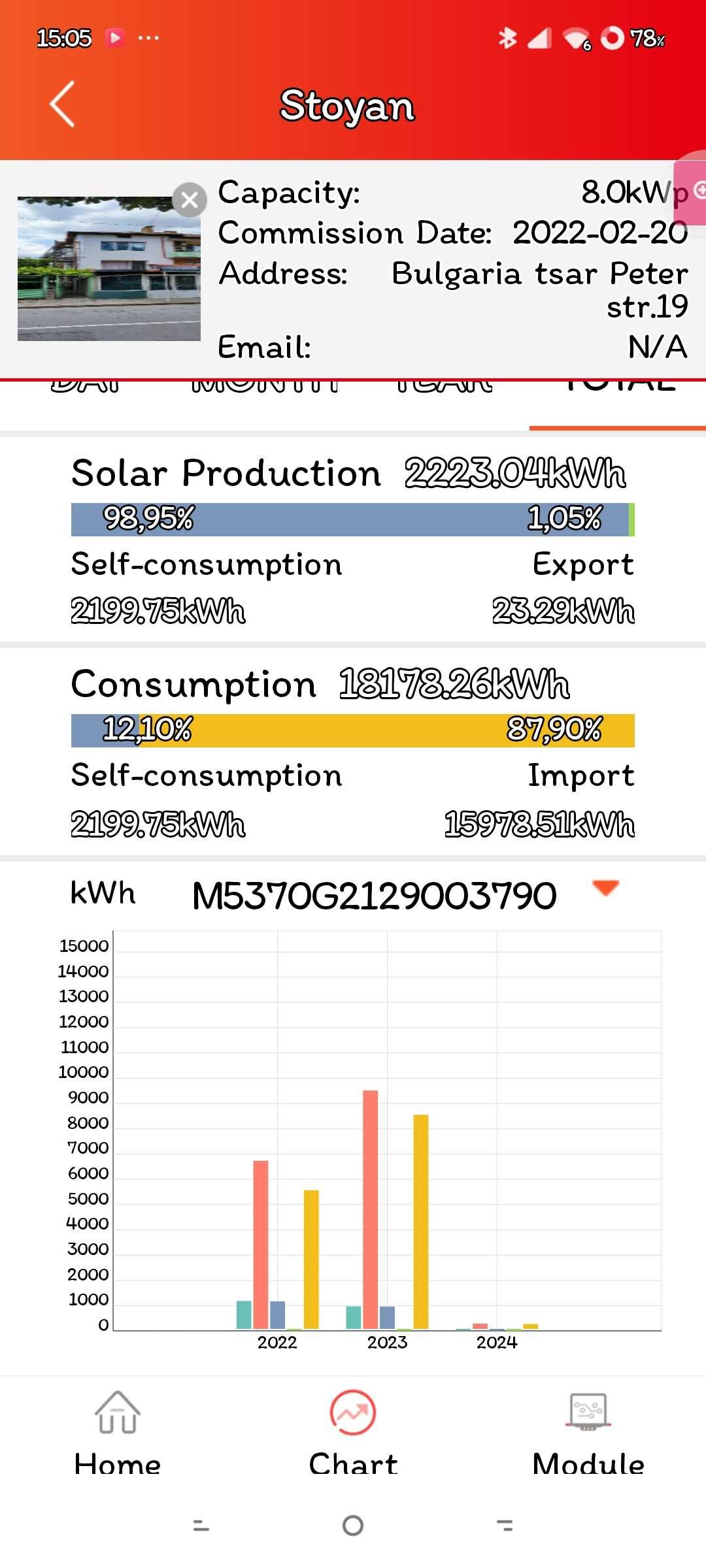Tap the pink floating side button
The image size is (706, 1568).
[x=692, y=189]
